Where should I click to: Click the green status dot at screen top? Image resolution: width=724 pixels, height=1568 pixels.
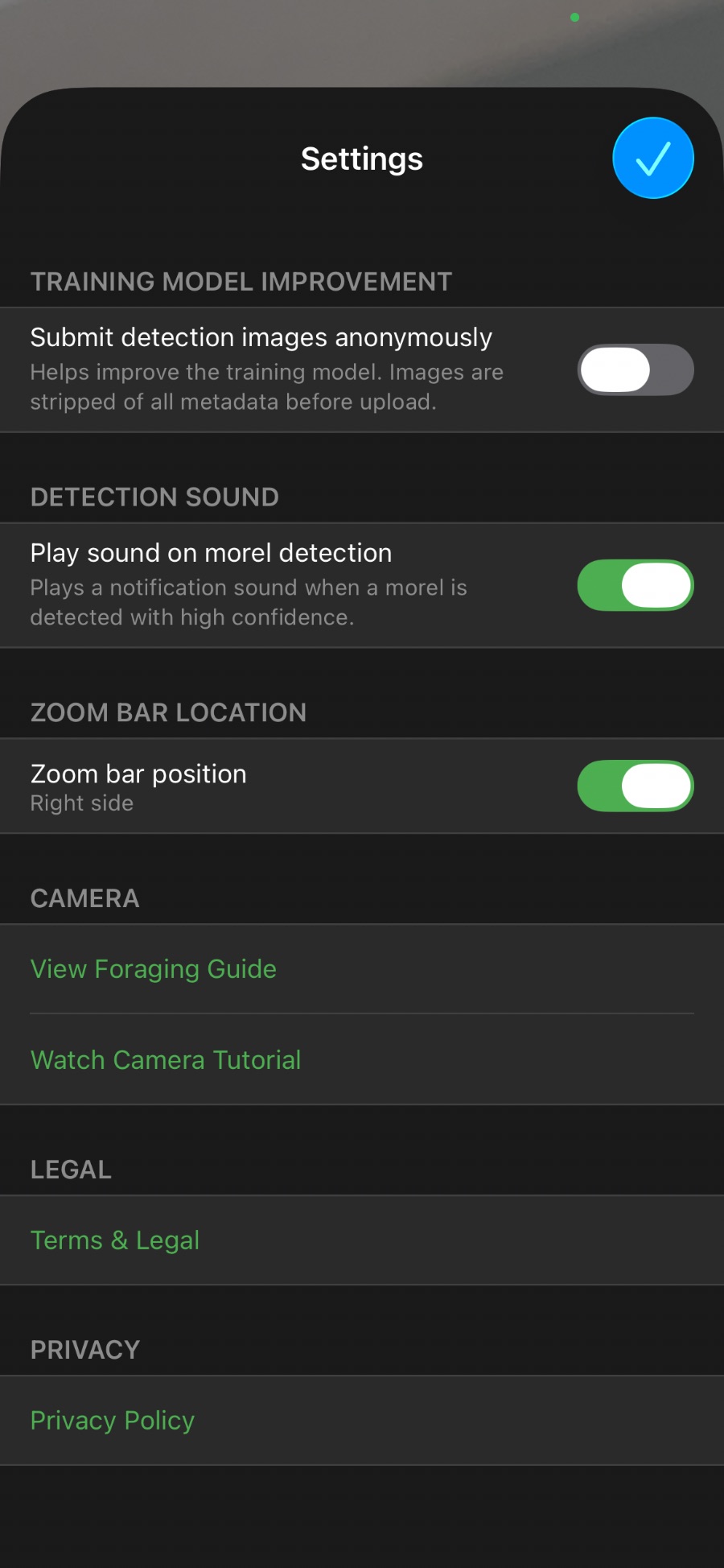click(575, 18)
